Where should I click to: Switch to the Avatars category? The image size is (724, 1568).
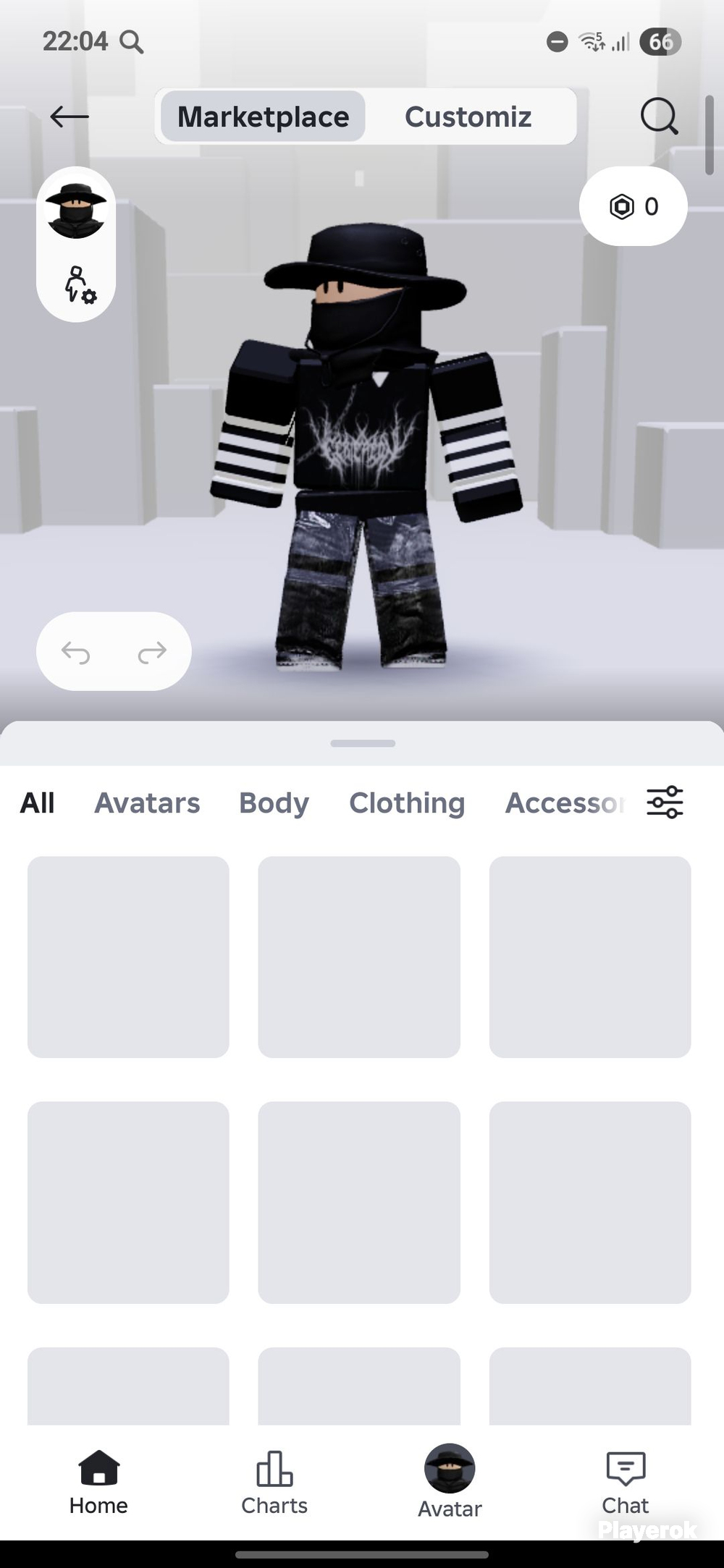point(147,803)
